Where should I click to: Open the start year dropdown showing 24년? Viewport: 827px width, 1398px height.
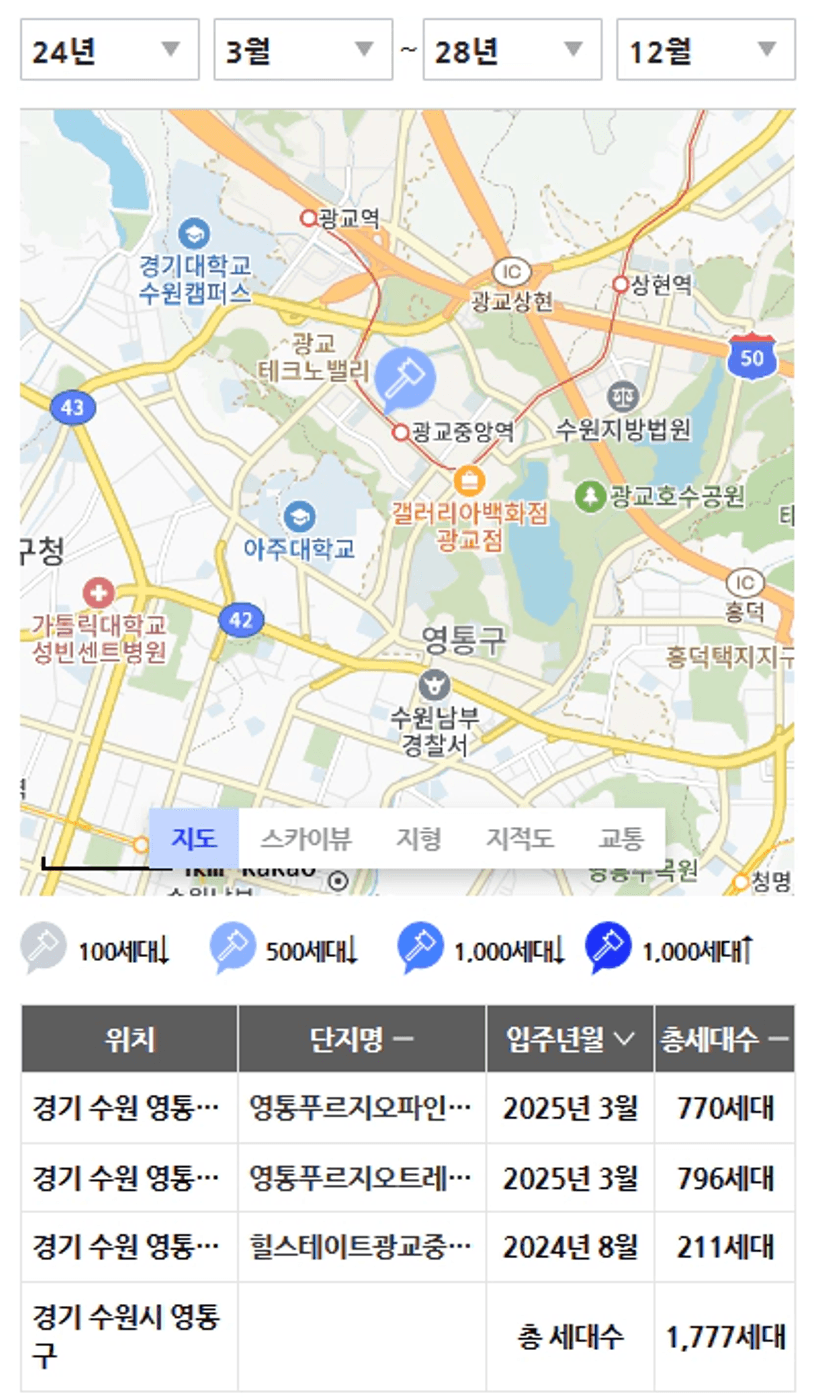point(110,50)
